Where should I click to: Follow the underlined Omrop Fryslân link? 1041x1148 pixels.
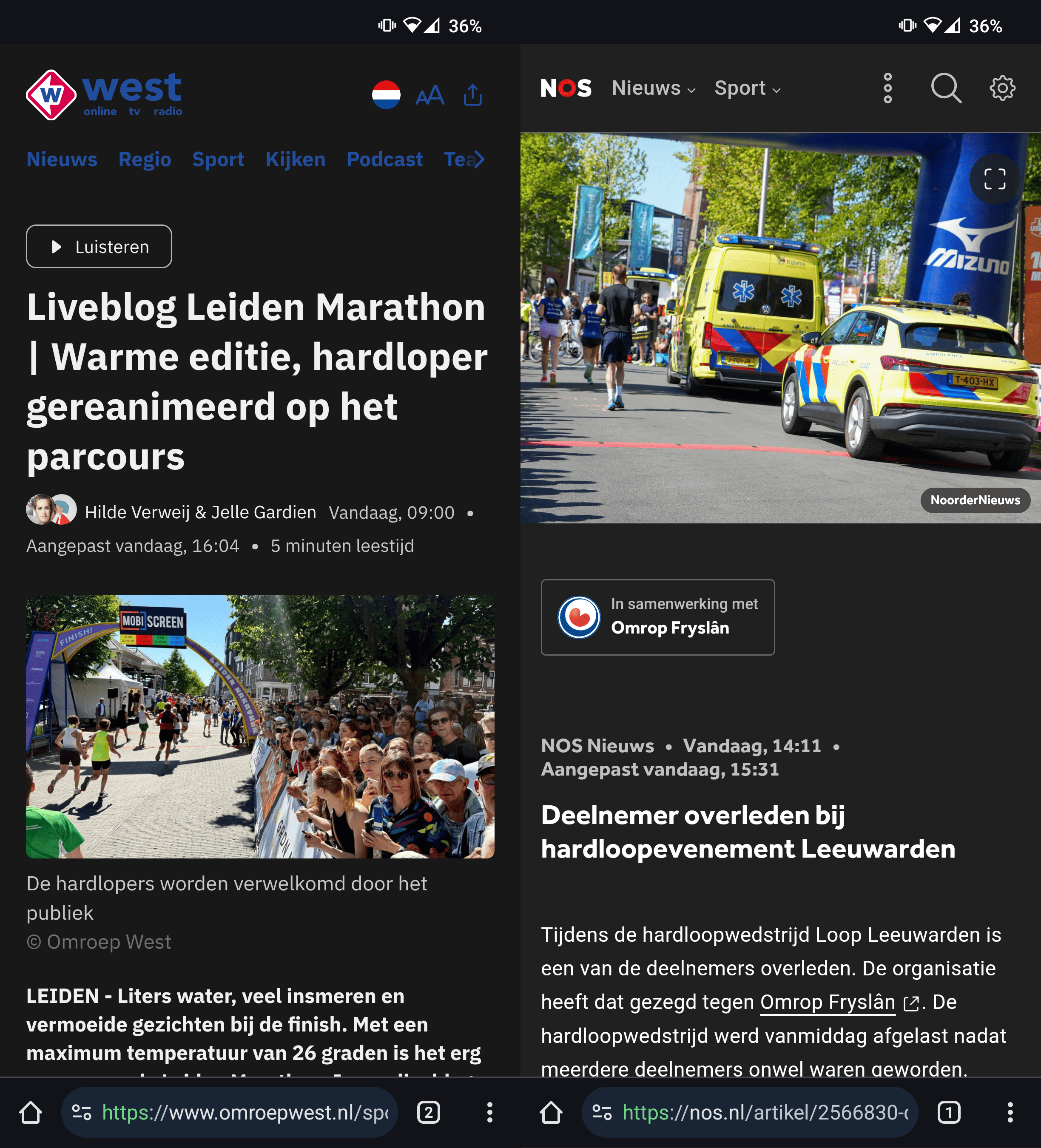(x=827, y=1002)
